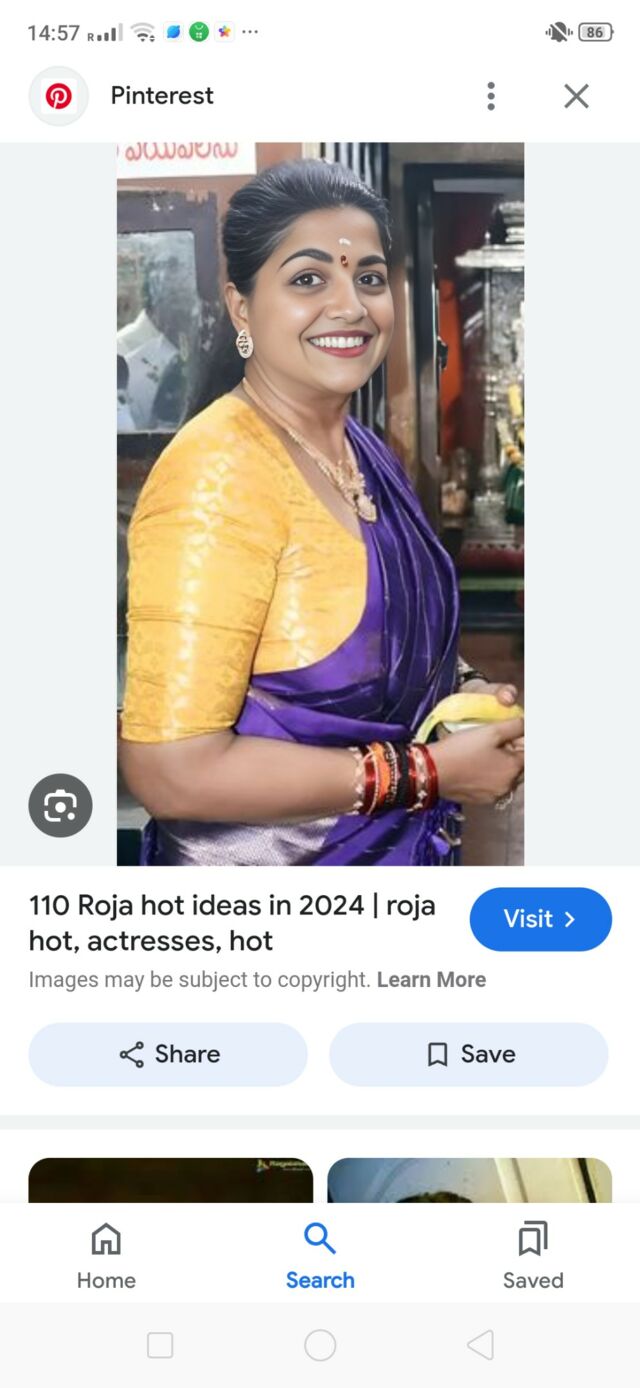
Task: Search this image with Lens
Action: 60,805
